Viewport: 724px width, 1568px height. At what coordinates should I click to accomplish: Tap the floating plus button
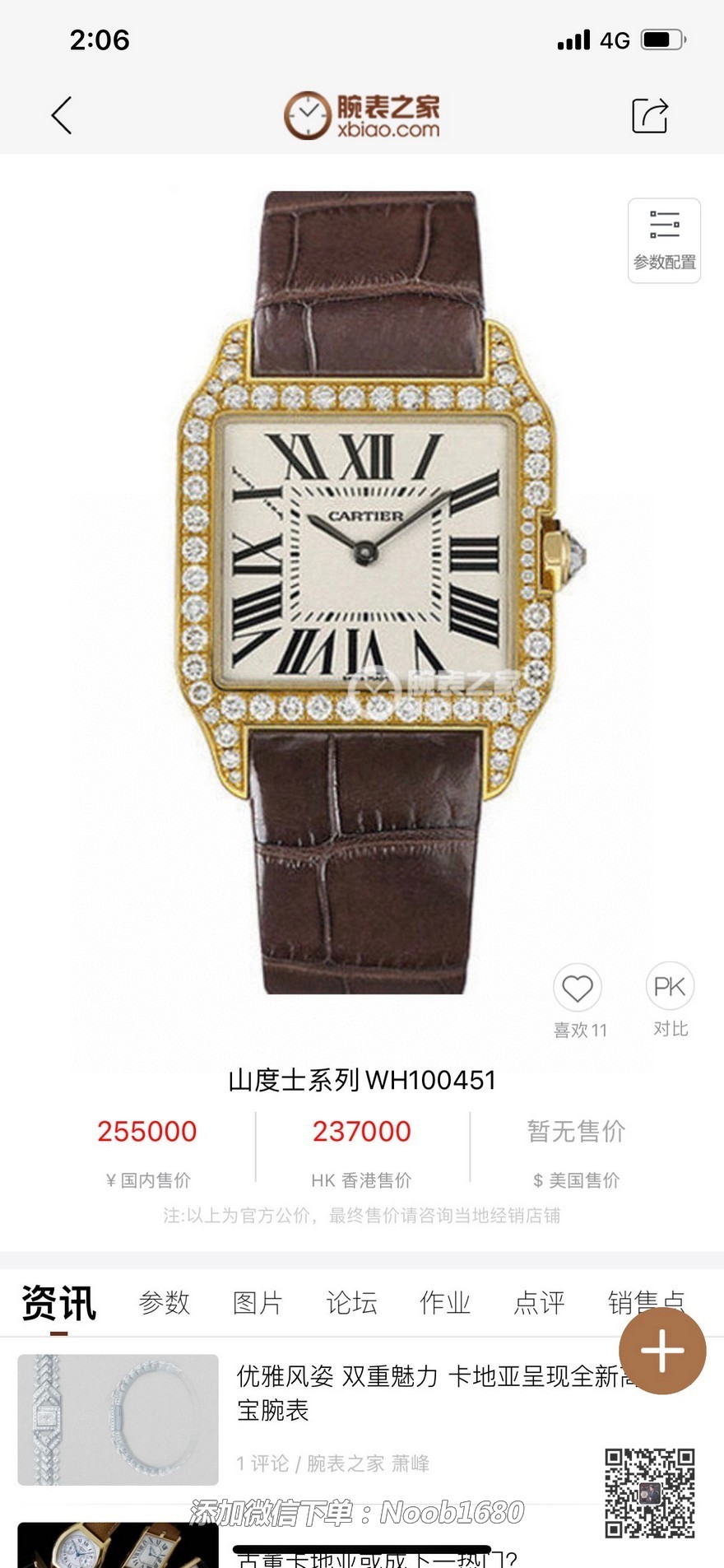click(662, 1351)
